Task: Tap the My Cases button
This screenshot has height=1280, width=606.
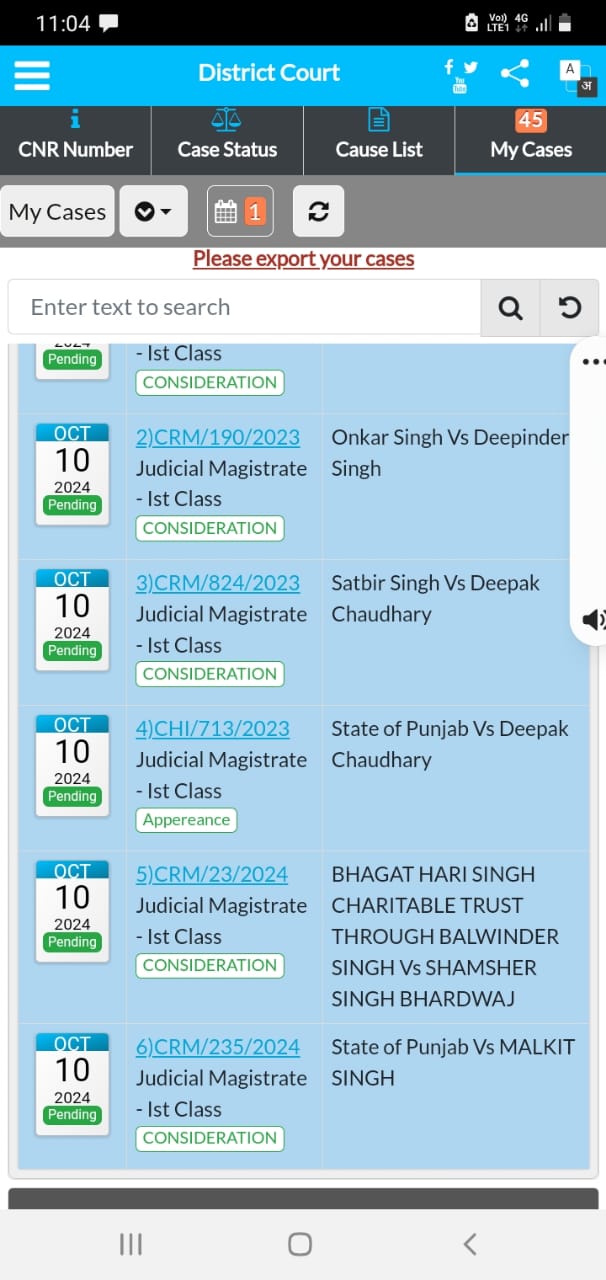Action: tap(57, 211)
